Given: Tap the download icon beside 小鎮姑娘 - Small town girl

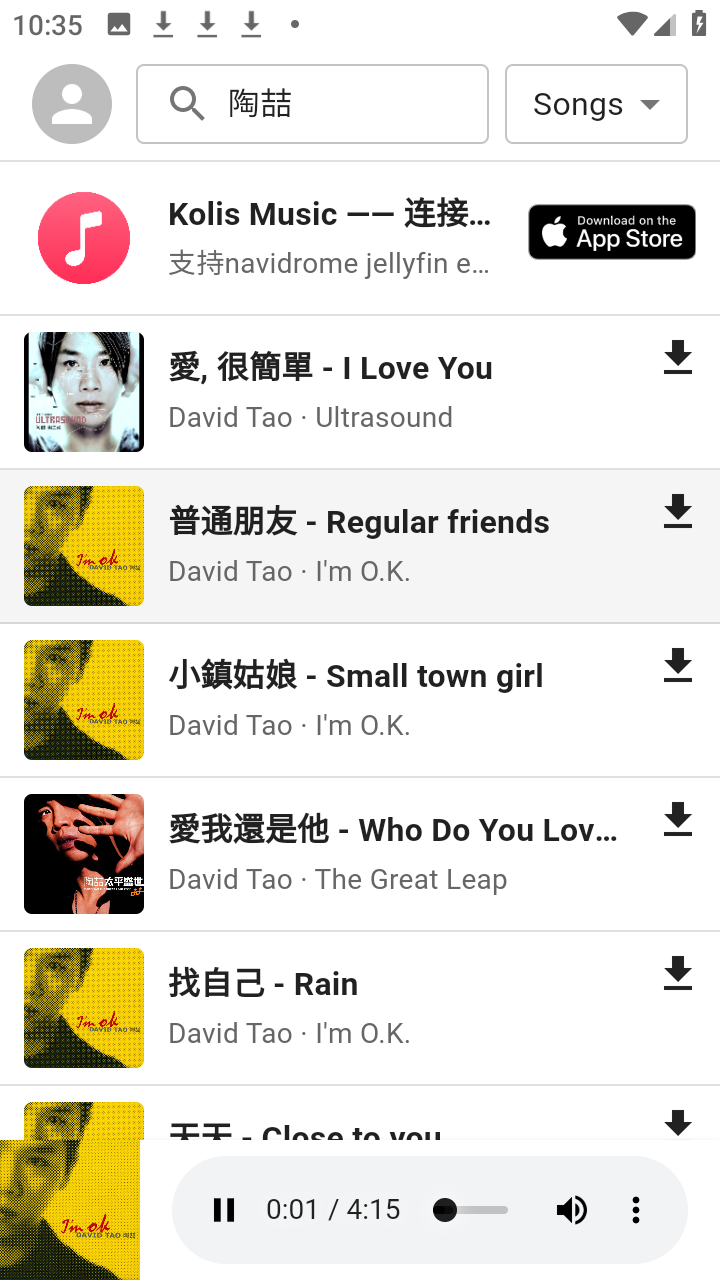Looking at the screenshot, I should coord(678,666).
